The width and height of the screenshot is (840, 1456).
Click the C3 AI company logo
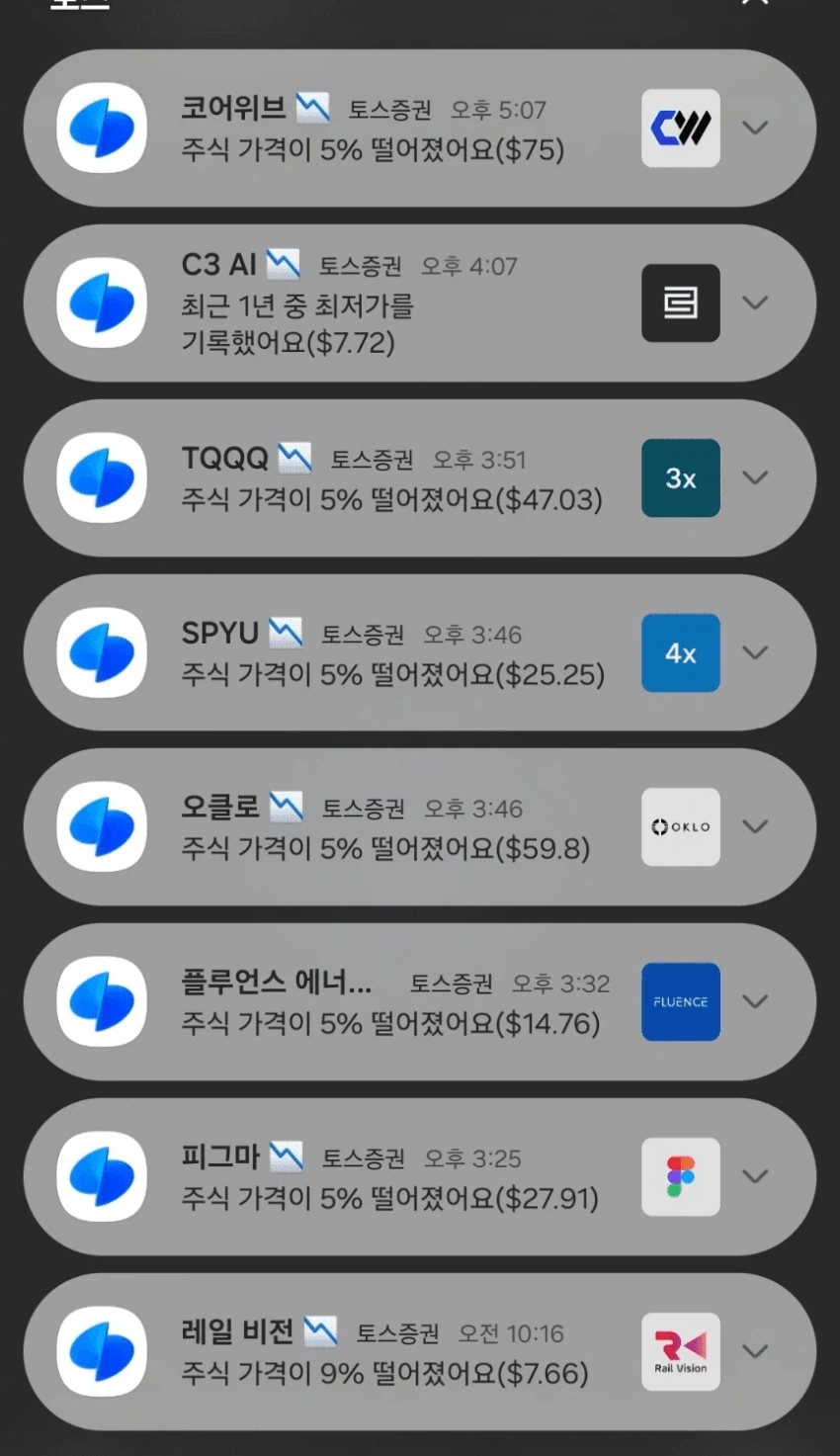pyautogui.click(x=680, y=302)
